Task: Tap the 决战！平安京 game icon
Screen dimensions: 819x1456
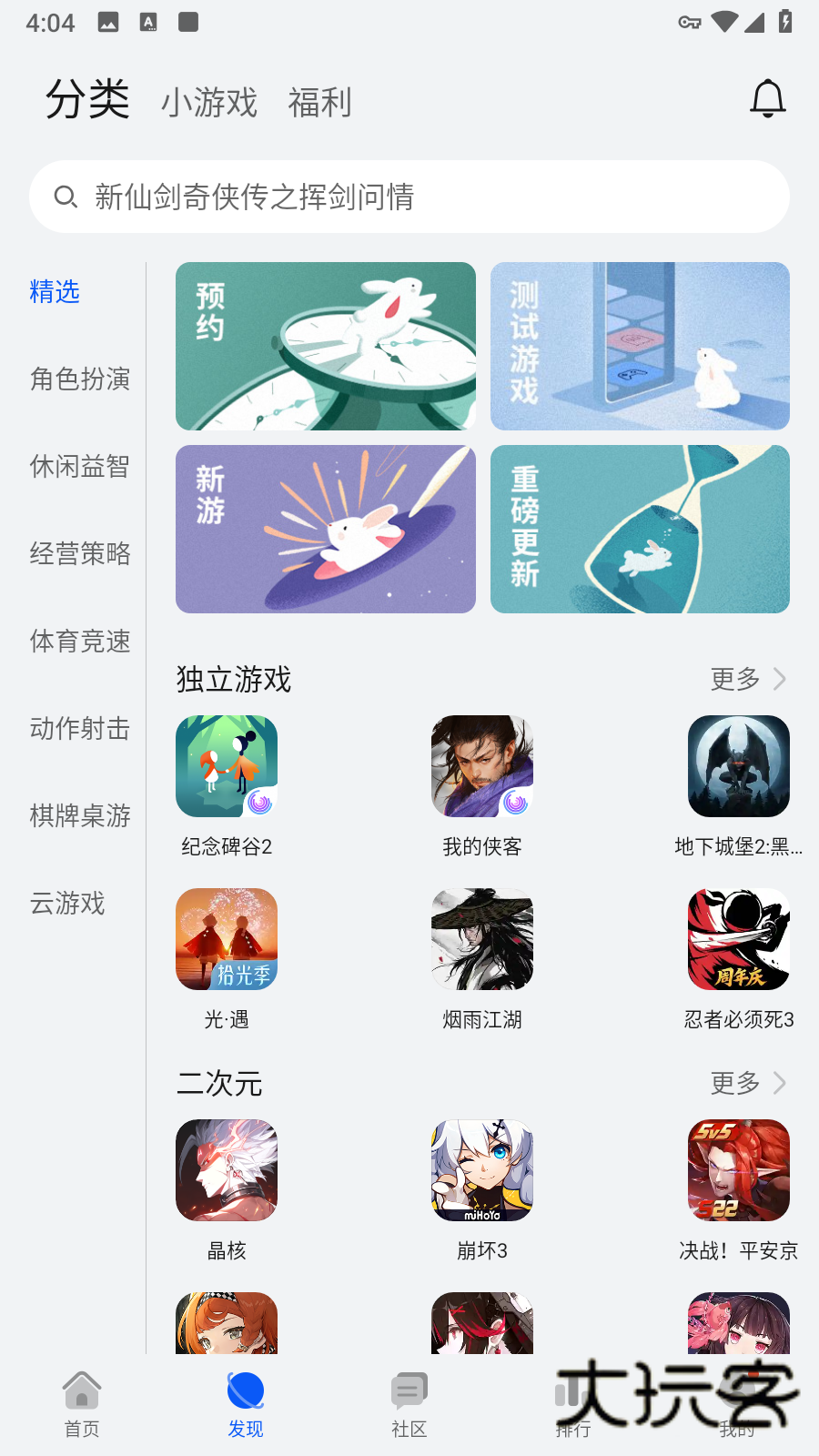Action: tap(738, 1170)
